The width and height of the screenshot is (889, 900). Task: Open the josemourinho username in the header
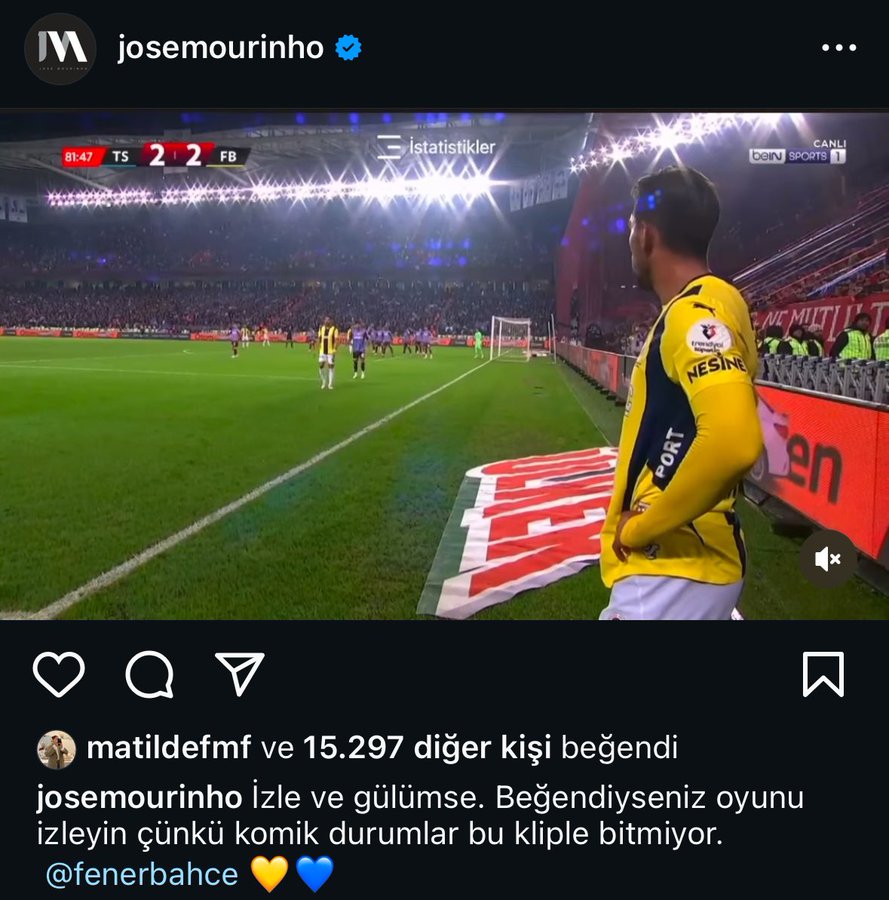[x=220, y=48]
